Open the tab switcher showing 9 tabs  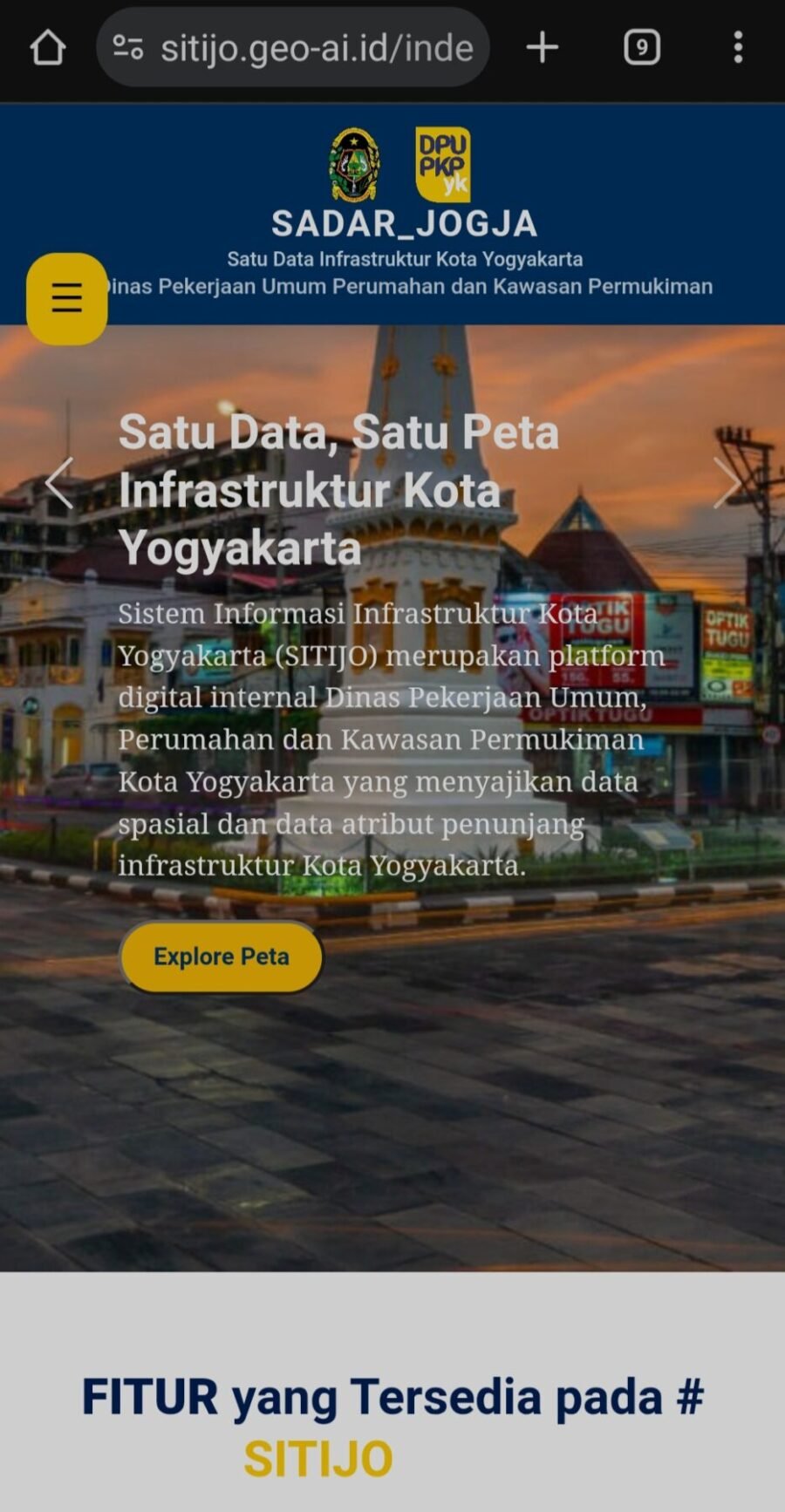click(x=642, y=48)
